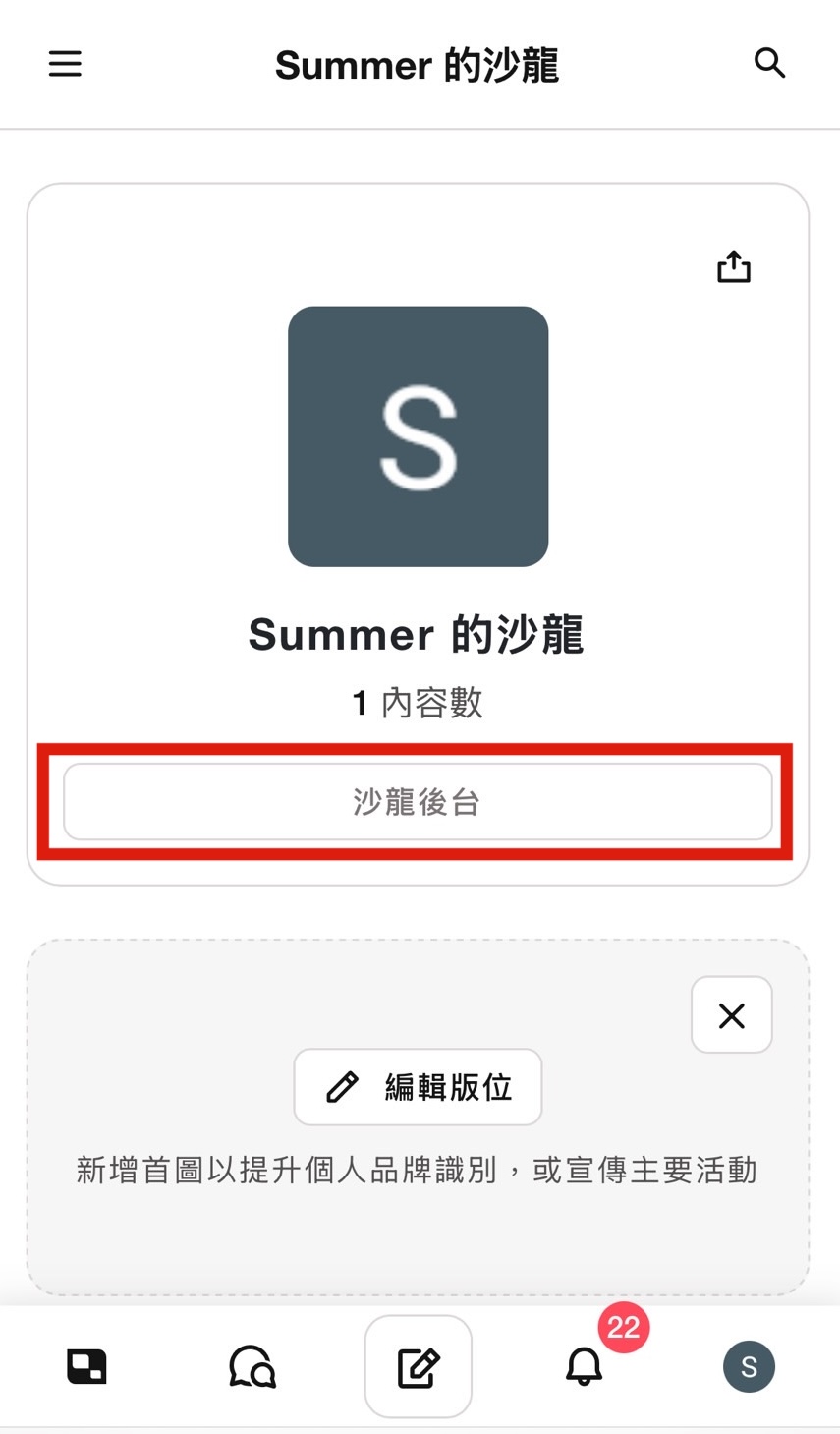This screenshot has width=840, height=1434.
Task: Compose a new post
Action: (x=418, y=1367)
